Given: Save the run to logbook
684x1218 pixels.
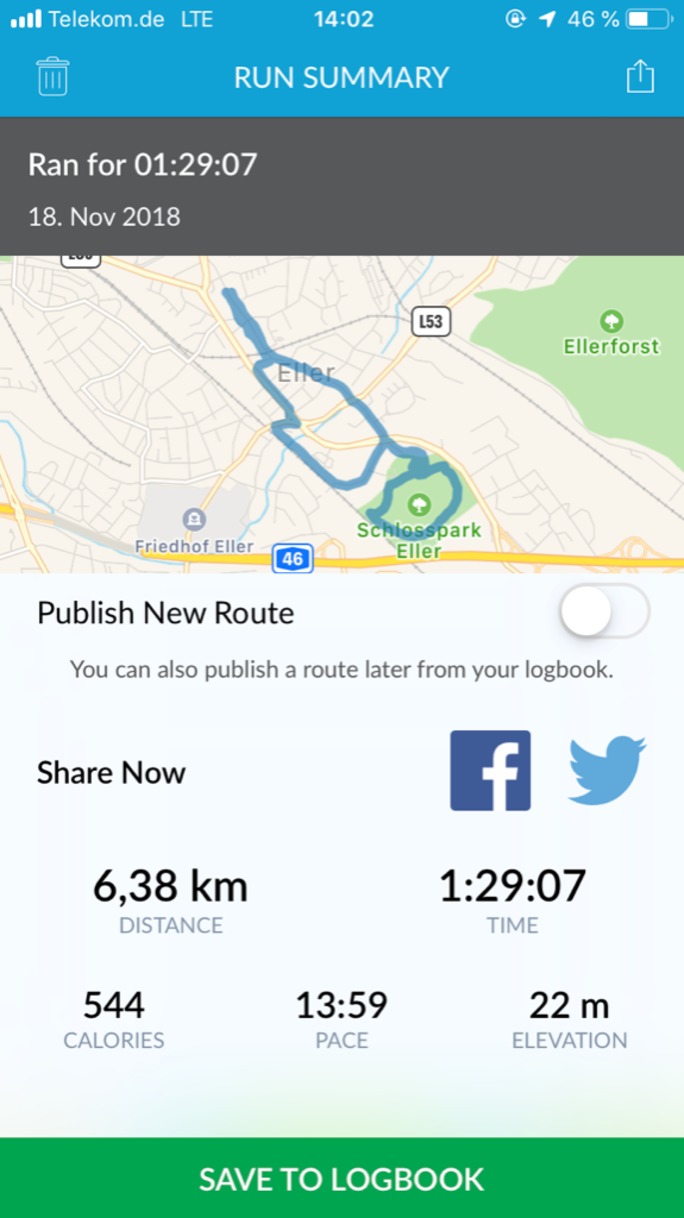Looking at the screenshot, I should 342,1178.
